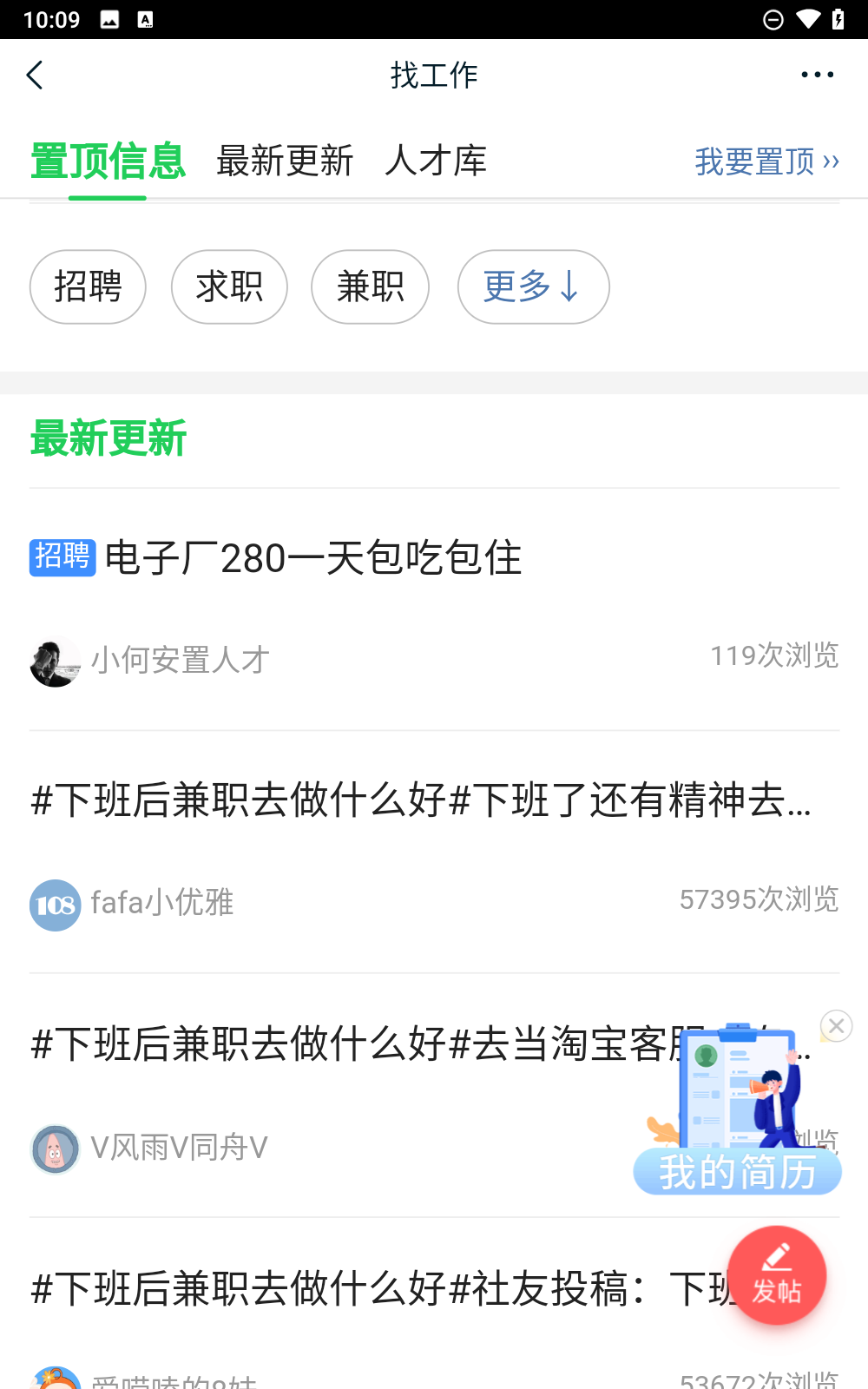Tap the 招聘 blue label on the first post
The width and height of the screenshot is (868, 1389).
(62, 556)
